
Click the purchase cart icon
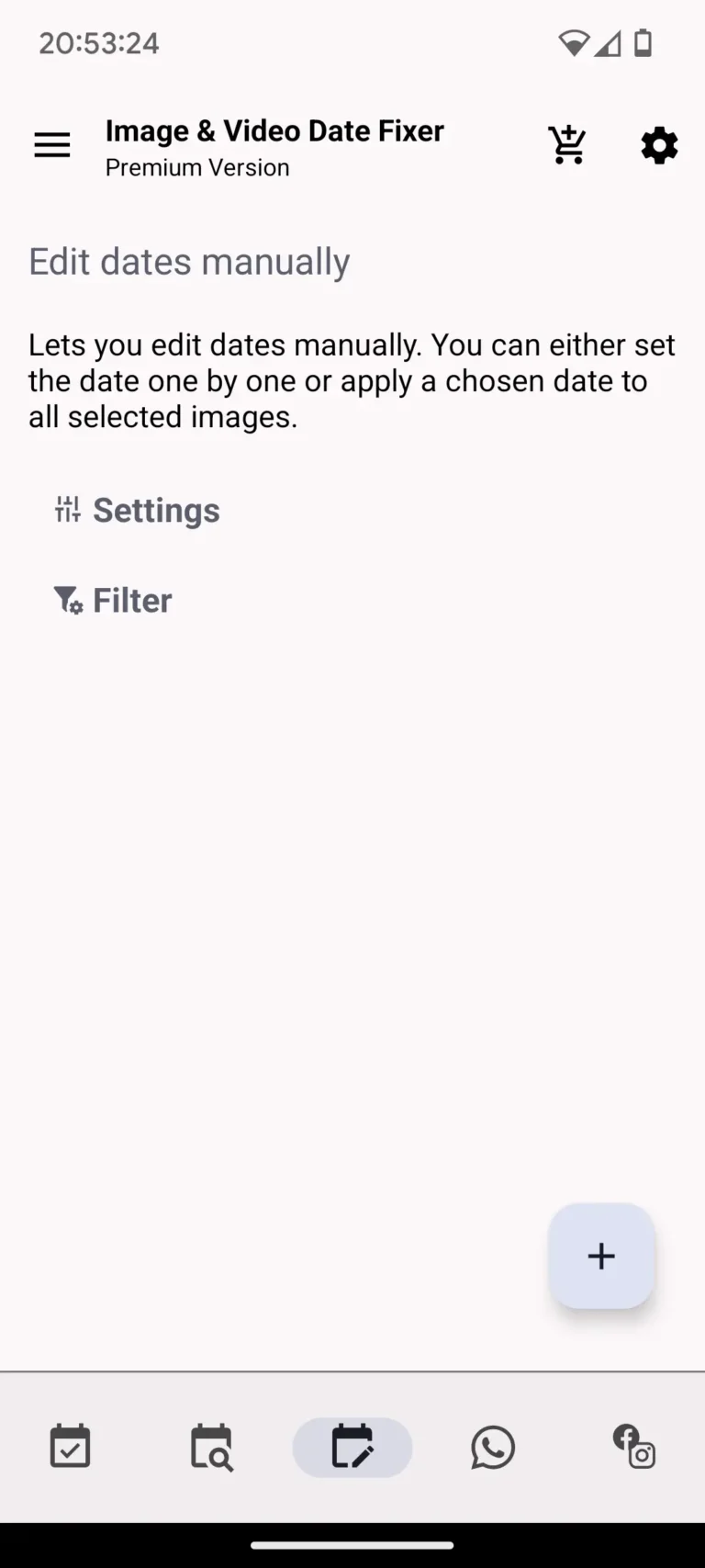point(567,144)
